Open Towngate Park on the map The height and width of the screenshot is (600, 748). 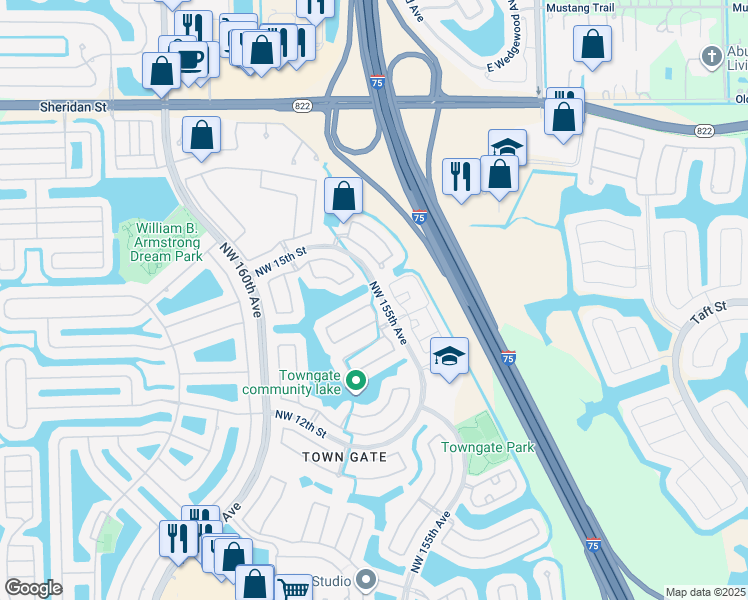[x=487, y=447]
